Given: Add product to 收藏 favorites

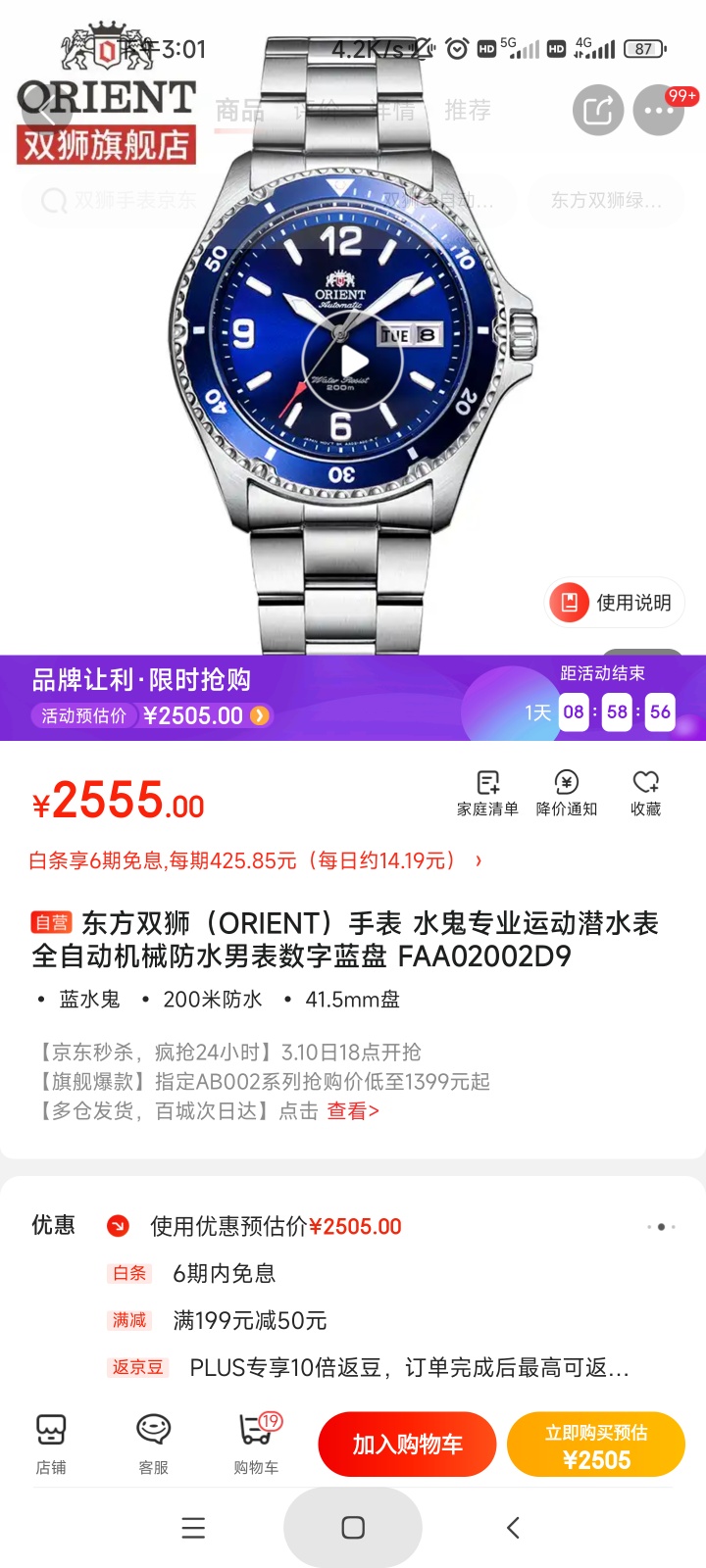Looking at the screenshot, I should [645, 793].
